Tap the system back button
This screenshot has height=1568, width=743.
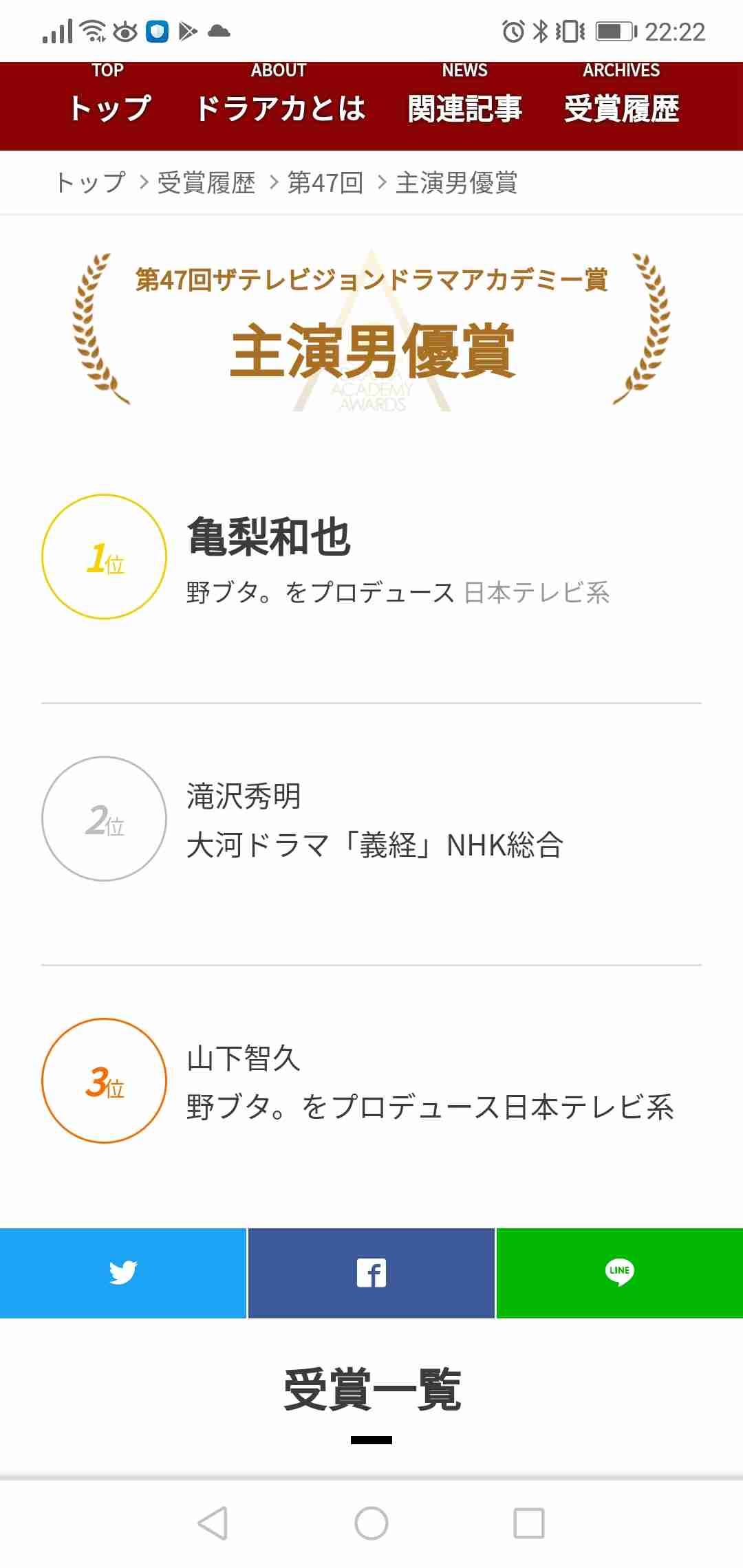tap(213, 1523)
